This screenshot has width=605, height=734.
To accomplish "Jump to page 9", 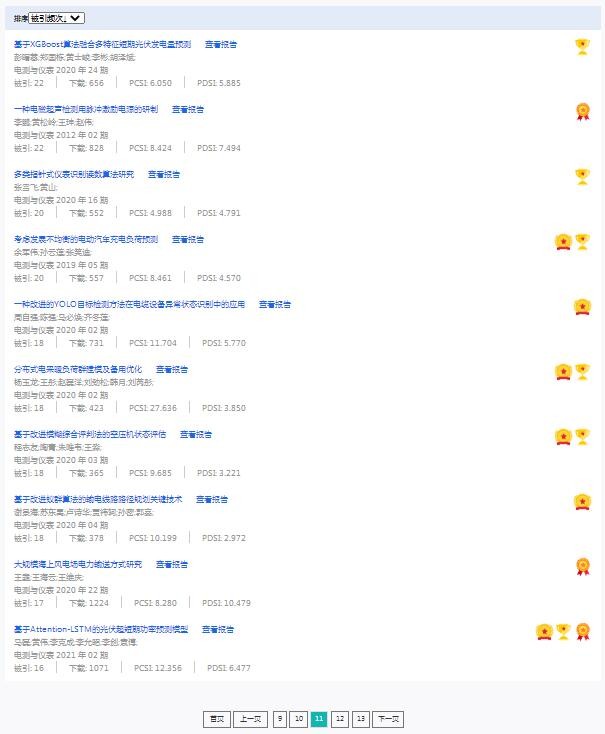I will click(280, 719).
